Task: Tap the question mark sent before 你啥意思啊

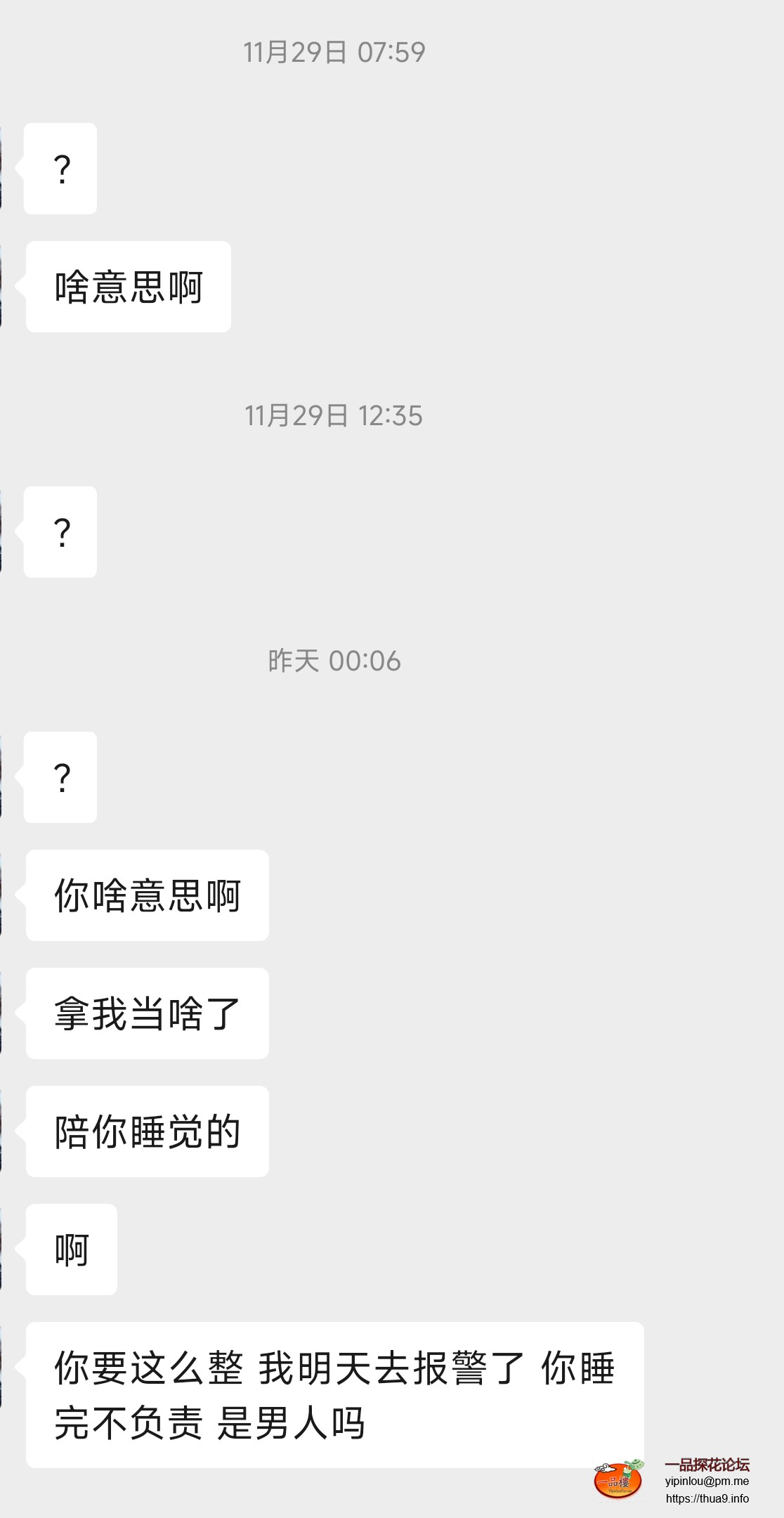Action: 60,777
